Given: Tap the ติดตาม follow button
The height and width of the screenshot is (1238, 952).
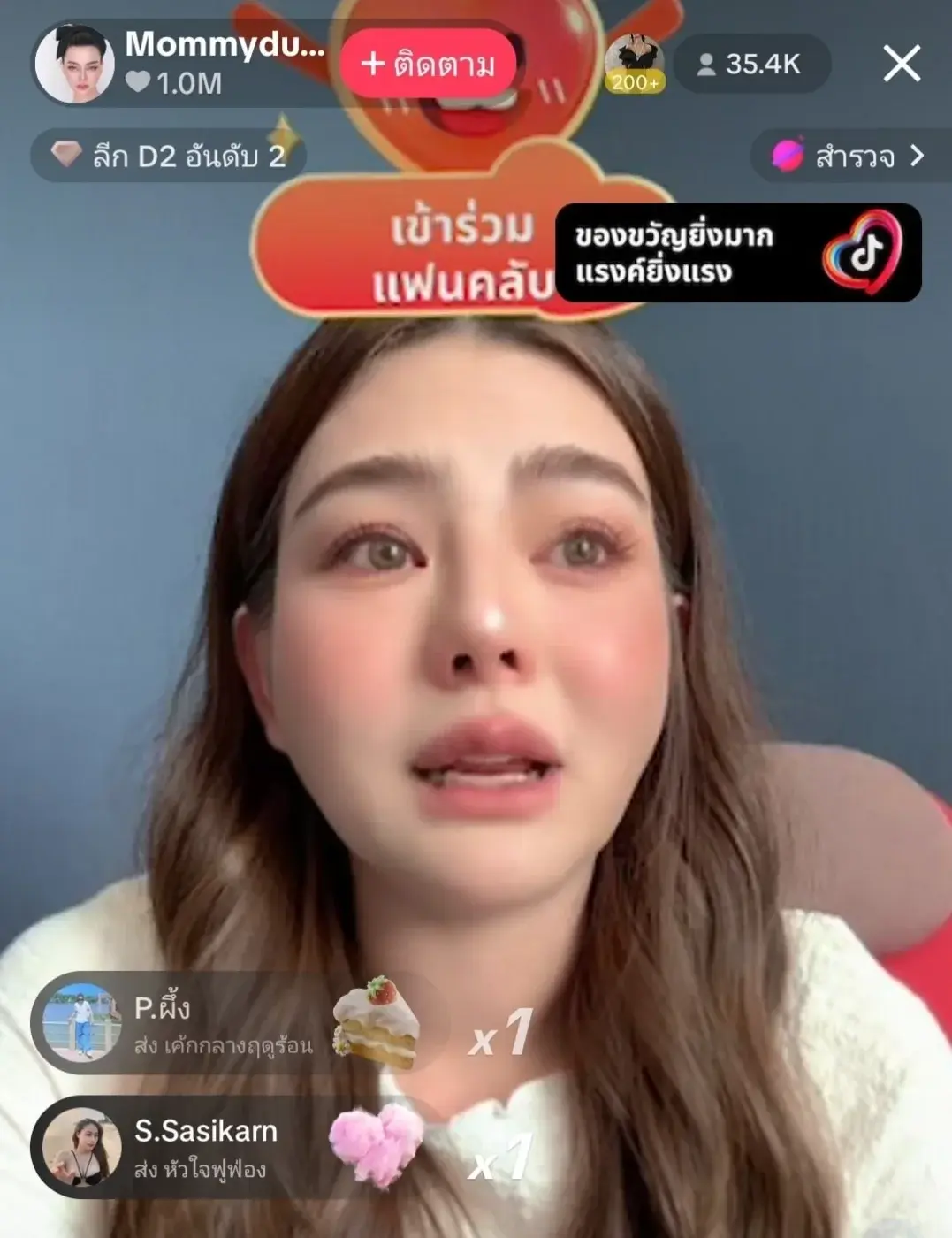Looking at the screenshot, I should (x=428, y=64).
